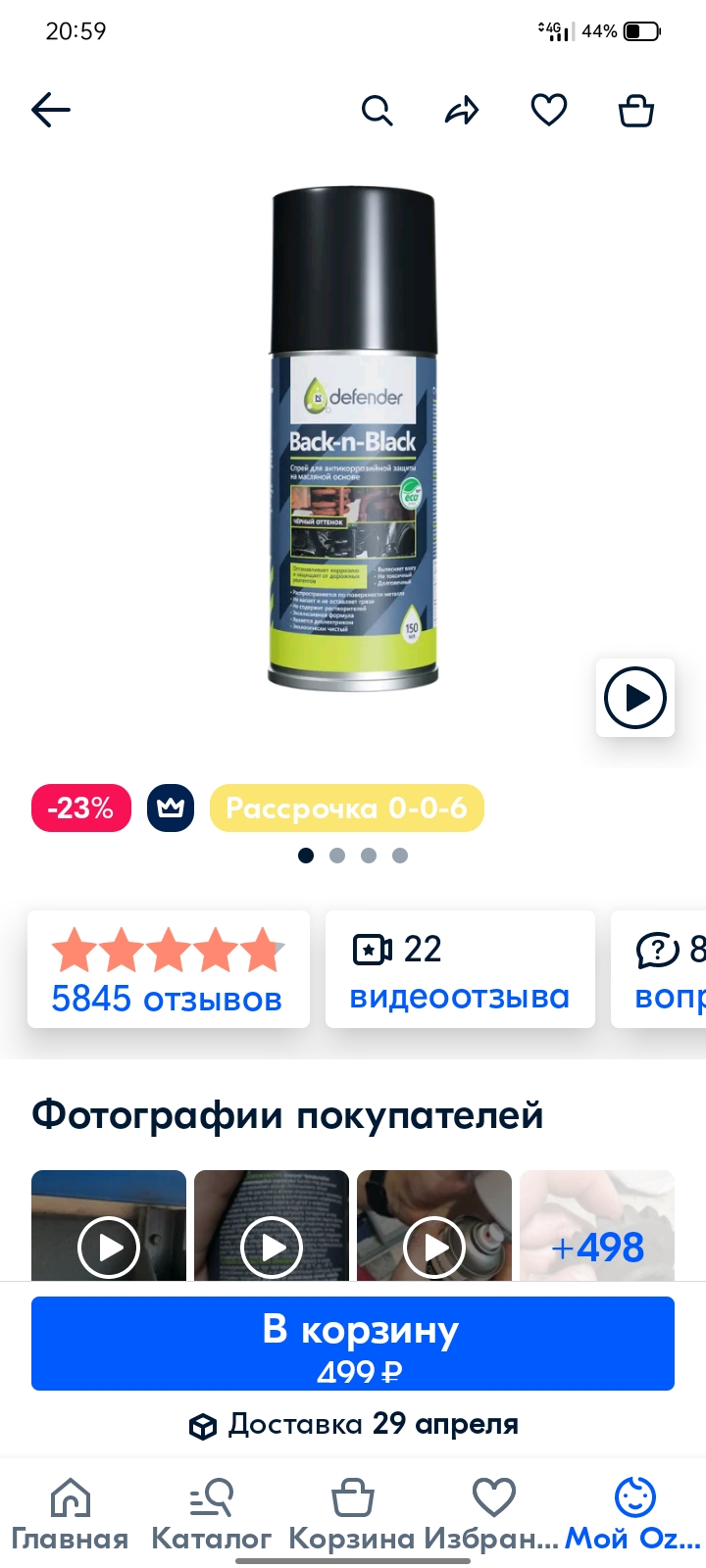This screenshot has height=1568, width=706.
Task: Switch to Мой Ozon tab
Action: (x=634, y=1514)
